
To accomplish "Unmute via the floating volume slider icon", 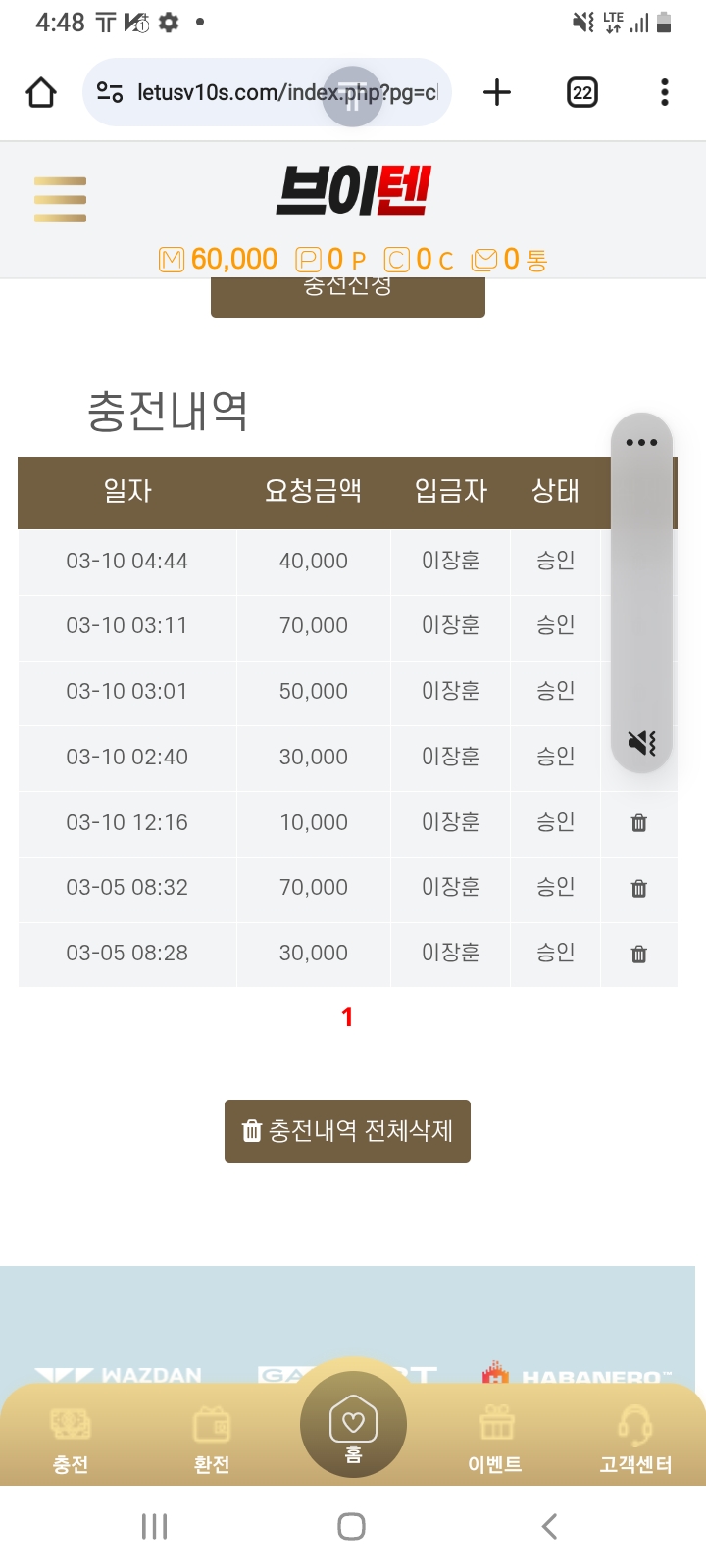I will pyautogui.click(x=641, y=743).
